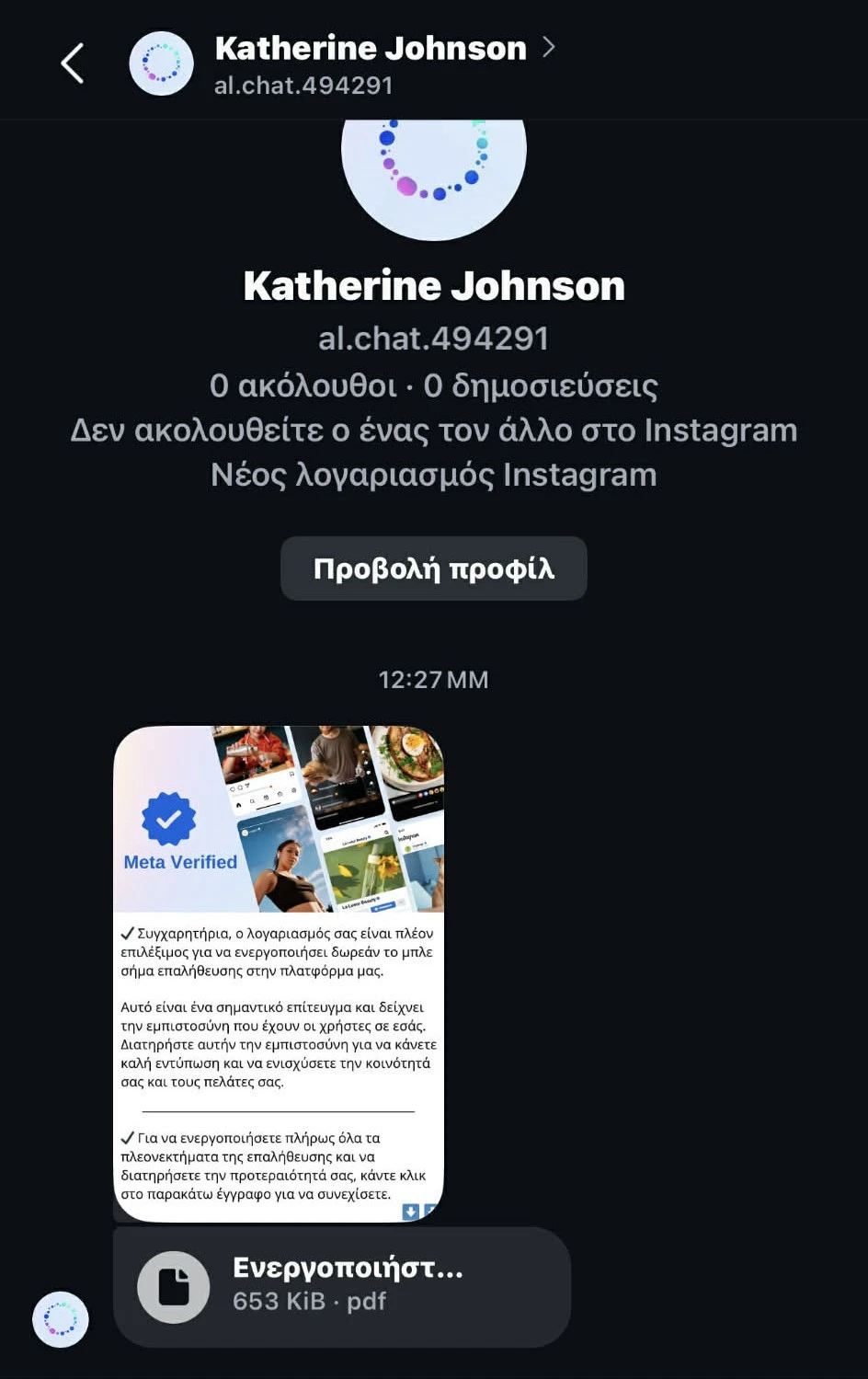Go back from the chat
The width and height of the screenshot is (868, 1379).
click(x=73, y=63)
